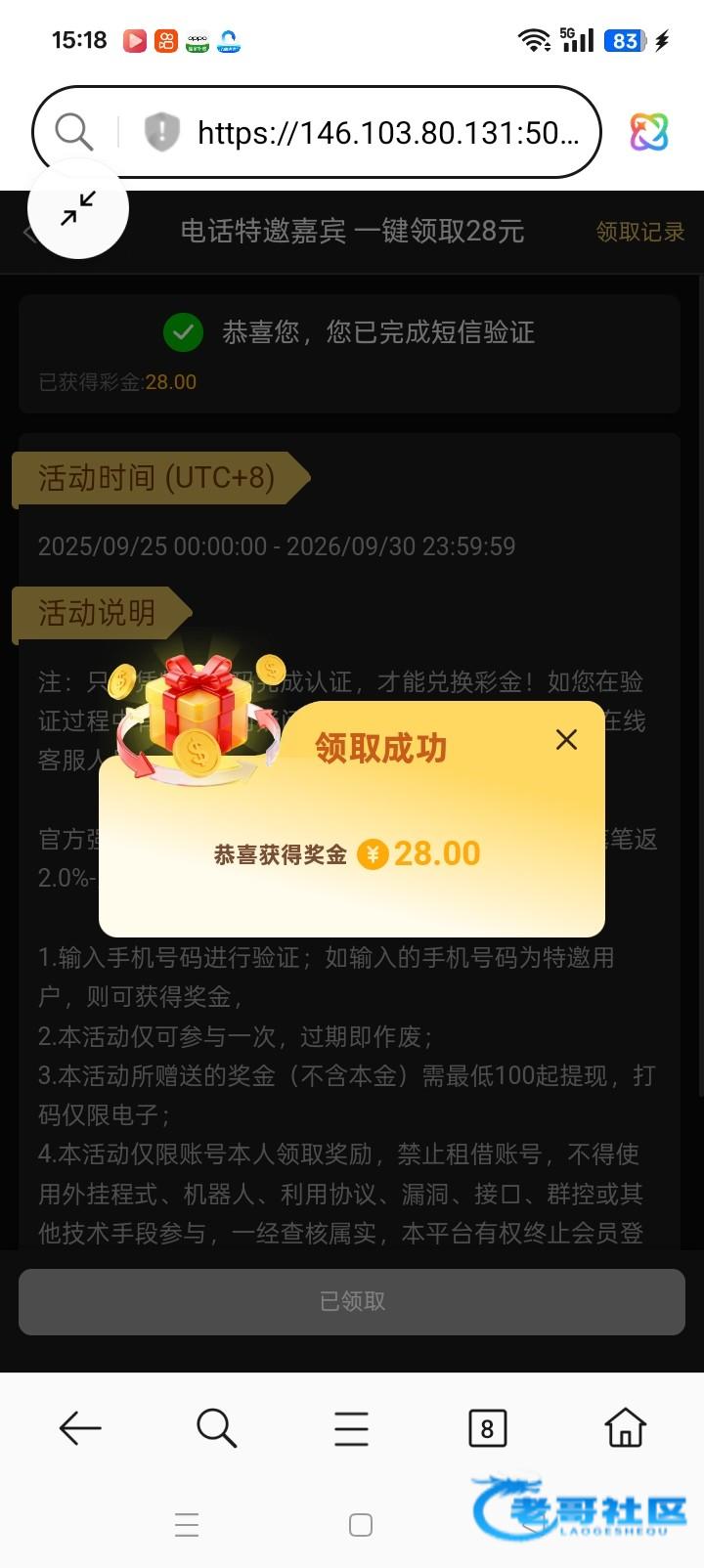Go back with browser back arrow
Screen dimensions: 704x1568
tap(80, 1428)
